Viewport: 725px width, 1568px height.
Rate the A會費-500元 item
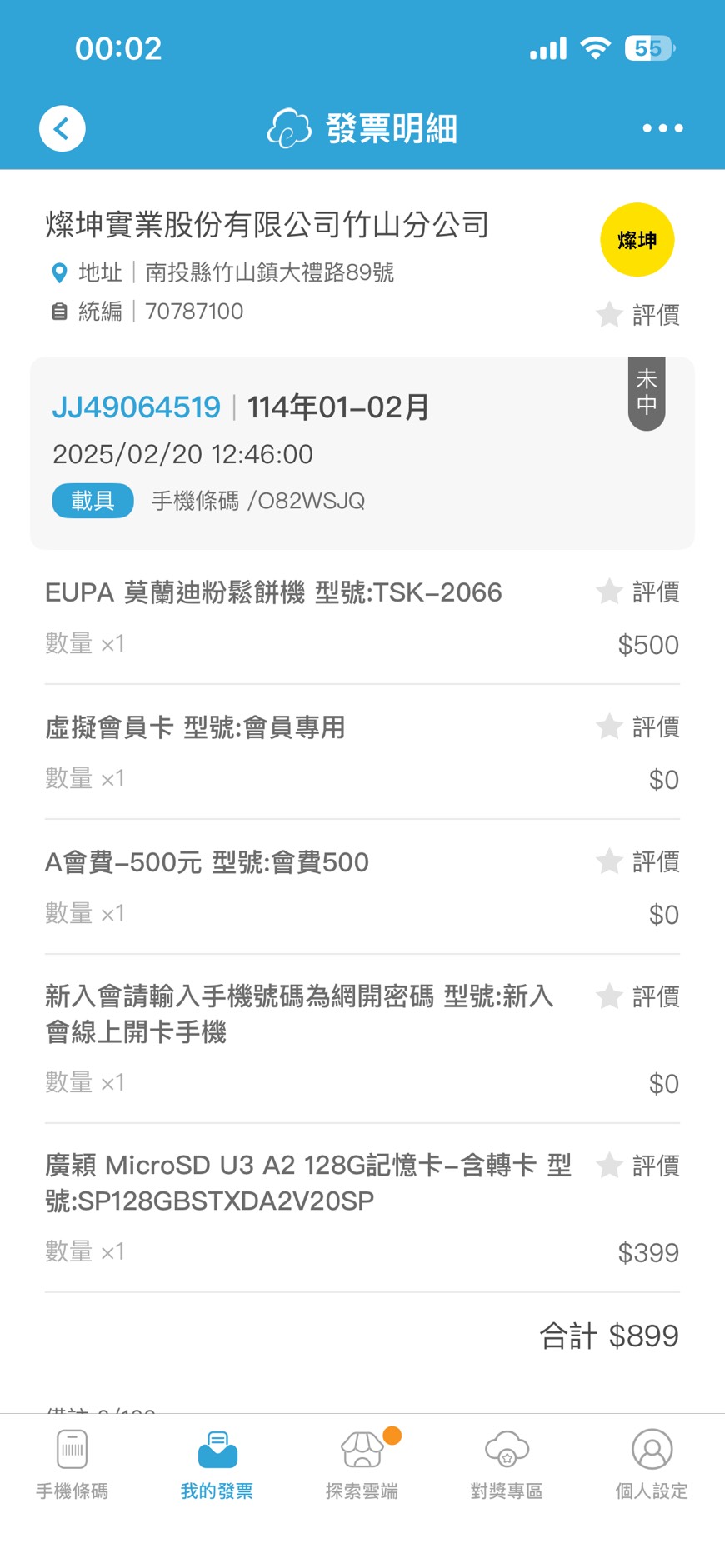[638, 862]
